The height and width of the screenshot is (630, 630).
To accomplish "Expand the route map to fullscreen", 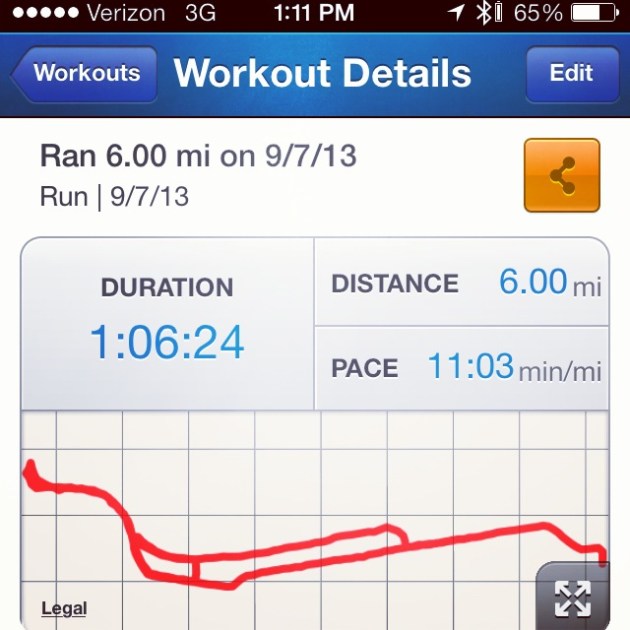I will click(572, 597).
